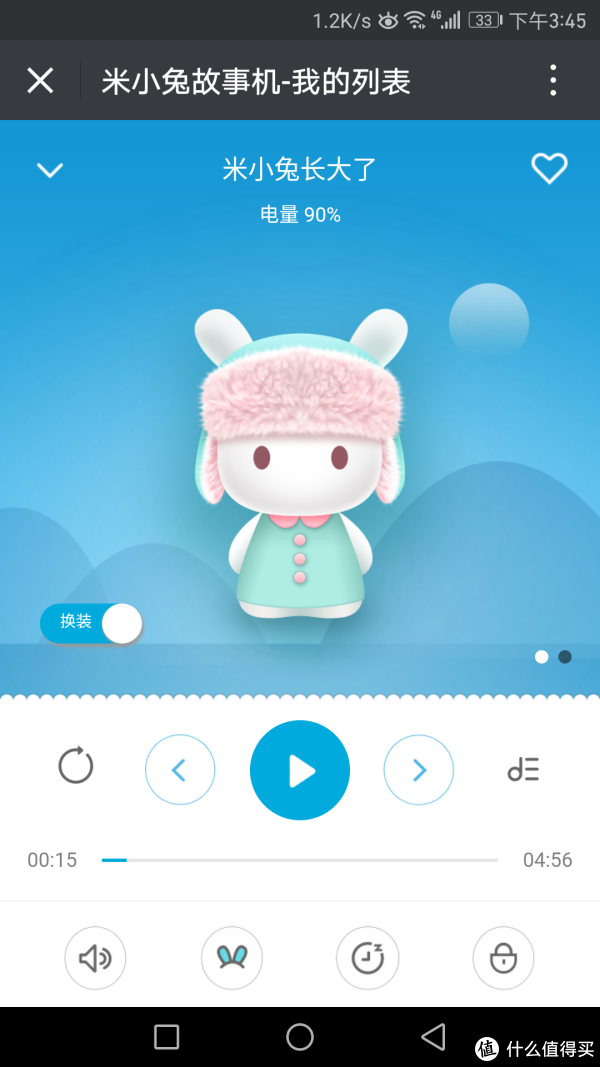The height and width of the screenshot is (1067, 600).
Task: Seek on the playback progress bar
Action: click(x=300, y=860)
